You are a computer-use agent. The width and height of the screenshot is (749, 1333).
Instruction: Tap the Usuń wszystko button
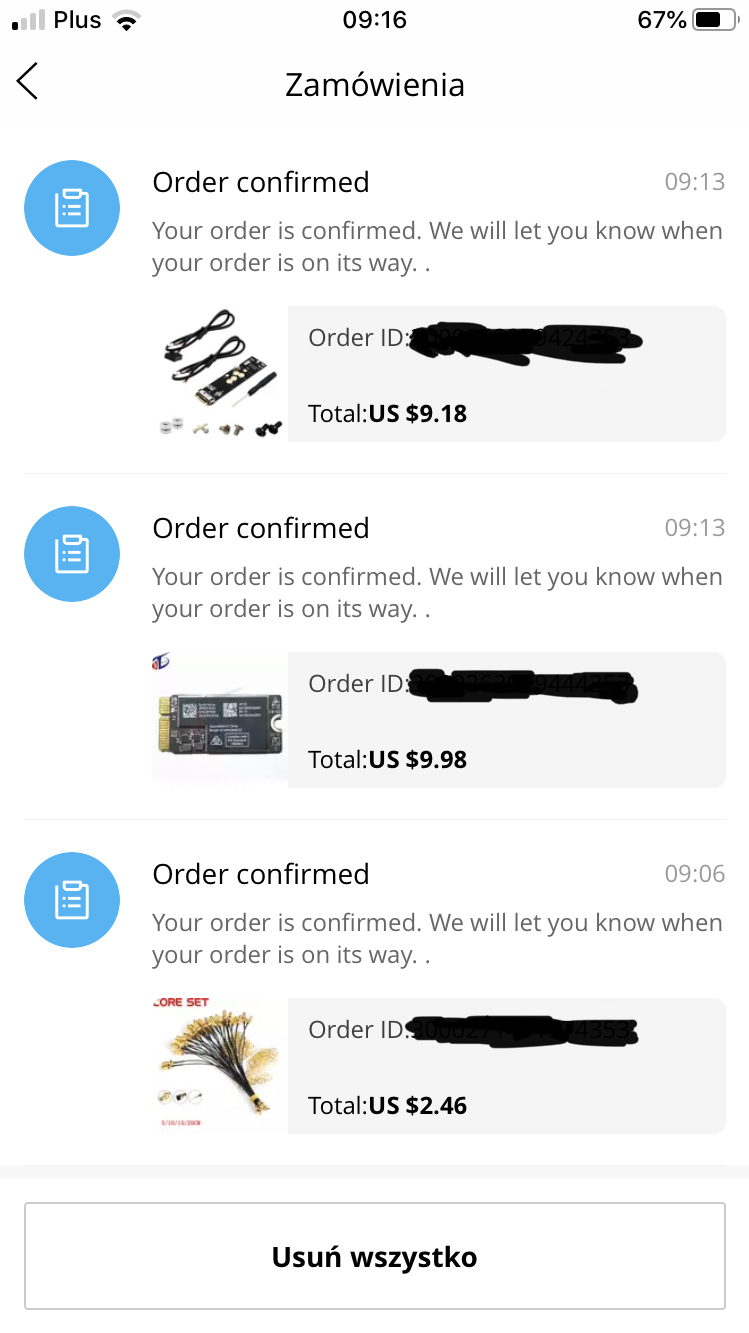coord(374,1256)
